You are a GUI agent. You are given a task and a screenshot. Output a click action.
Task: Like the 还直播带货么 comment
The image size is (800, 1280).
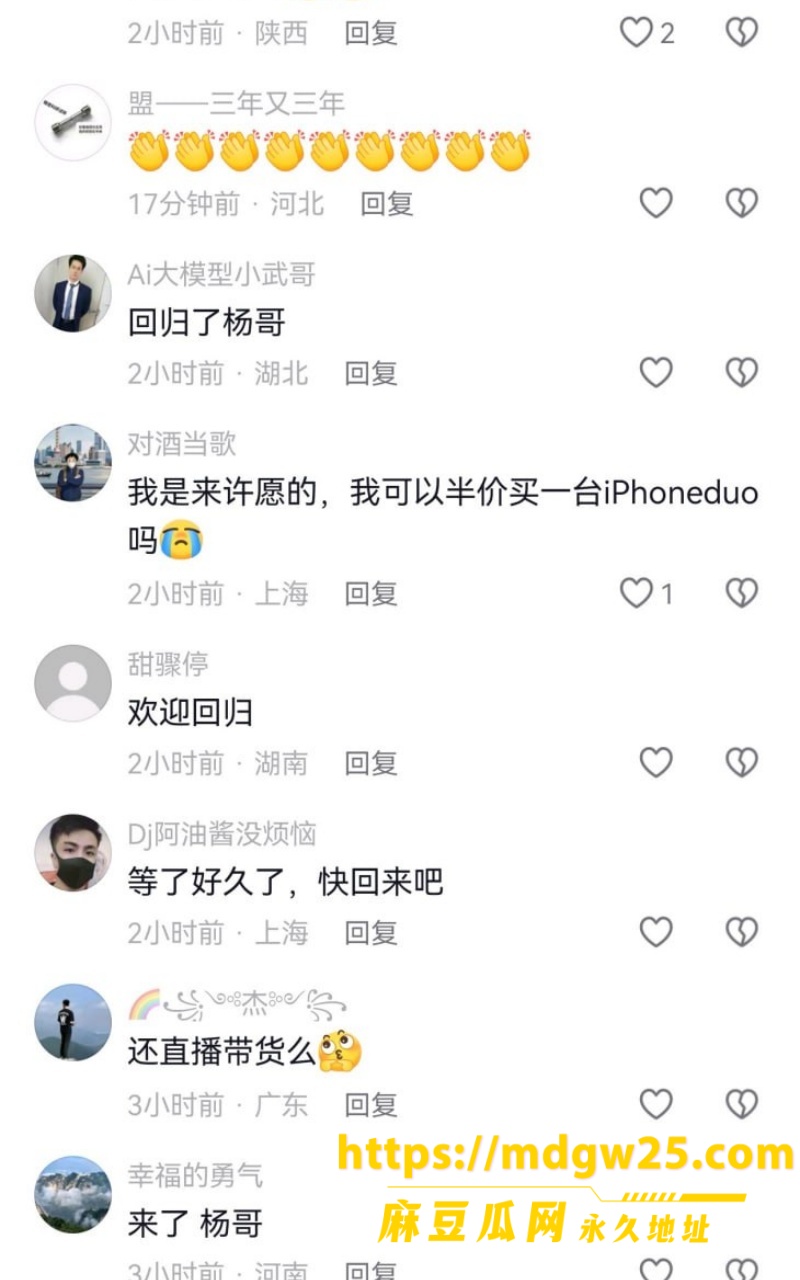[x=656, y=1104]
